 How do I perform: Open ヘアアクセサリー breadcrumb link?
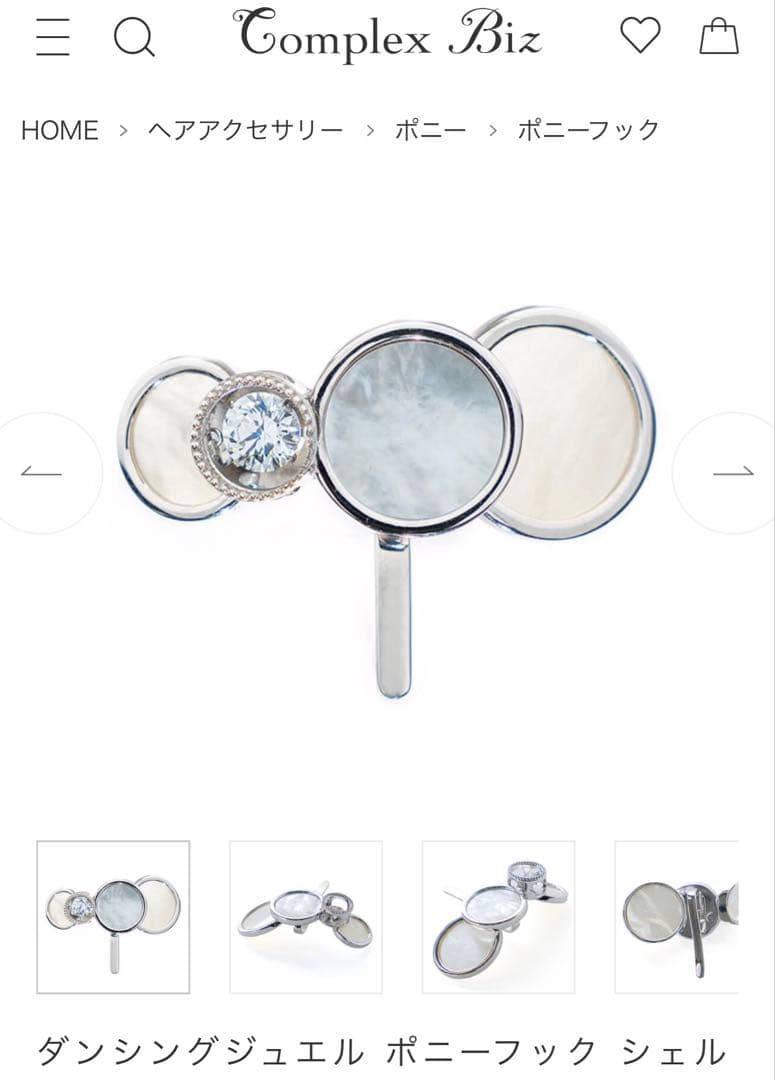(246, 130)
